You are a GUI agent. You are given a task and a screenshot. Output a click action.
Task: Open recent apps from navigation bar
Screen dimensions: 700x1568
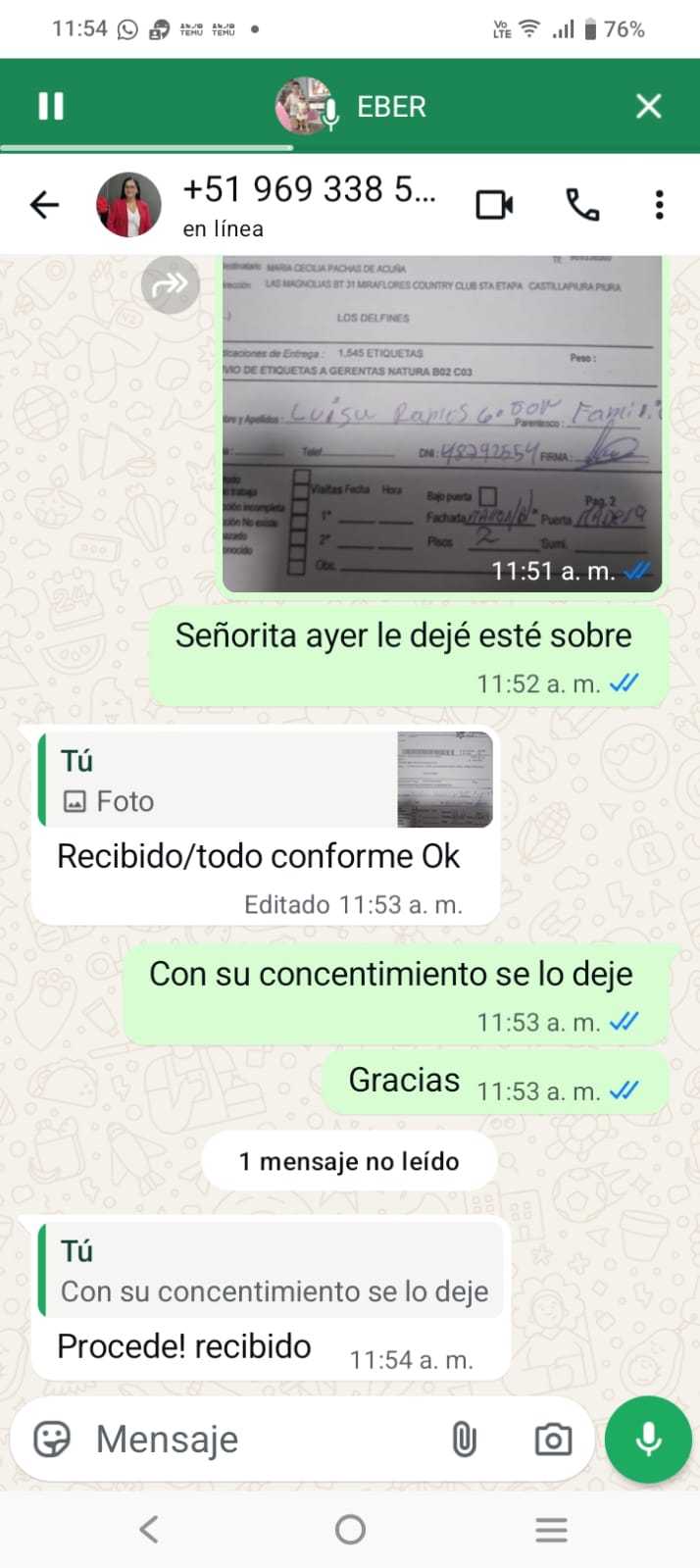551,1529
